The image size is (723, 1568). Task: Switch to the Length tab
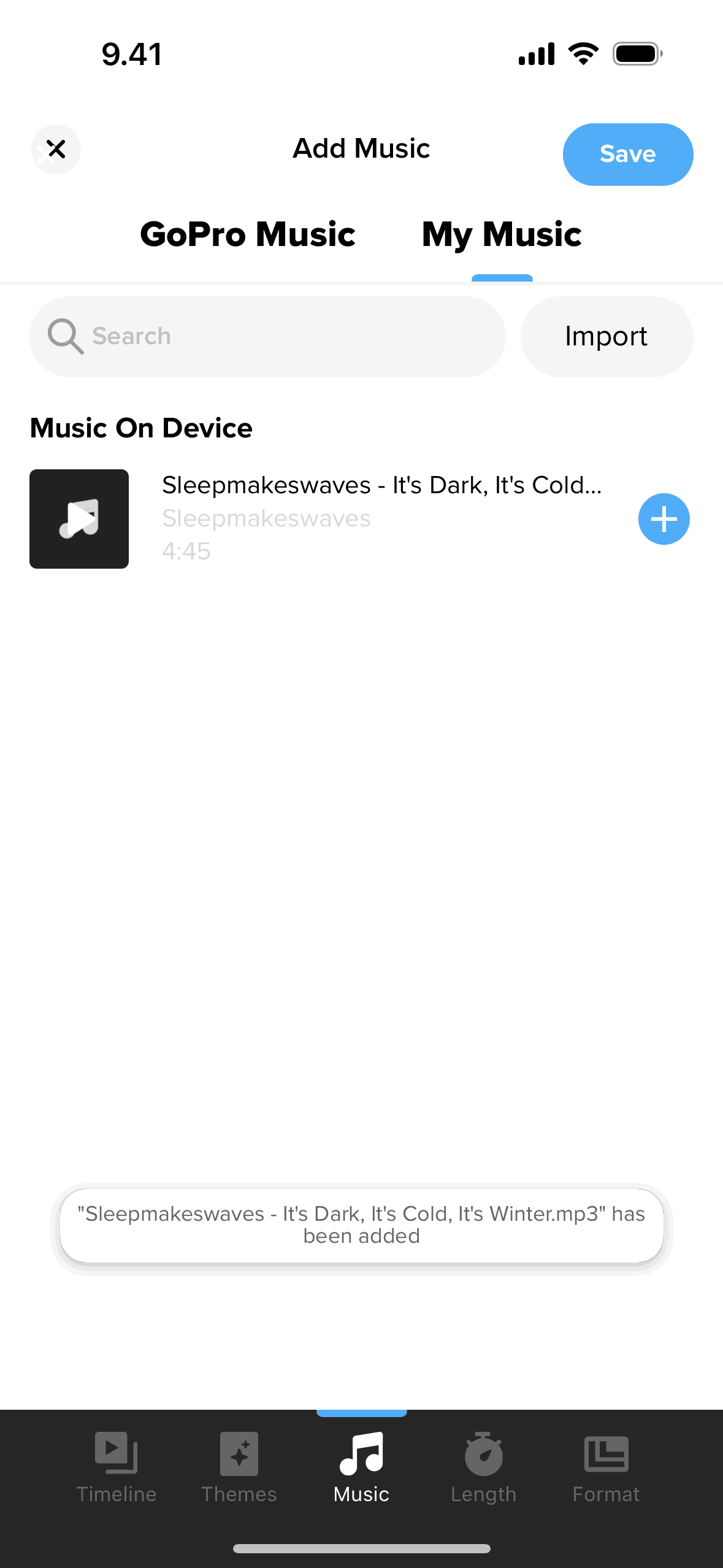point(484,1467)
